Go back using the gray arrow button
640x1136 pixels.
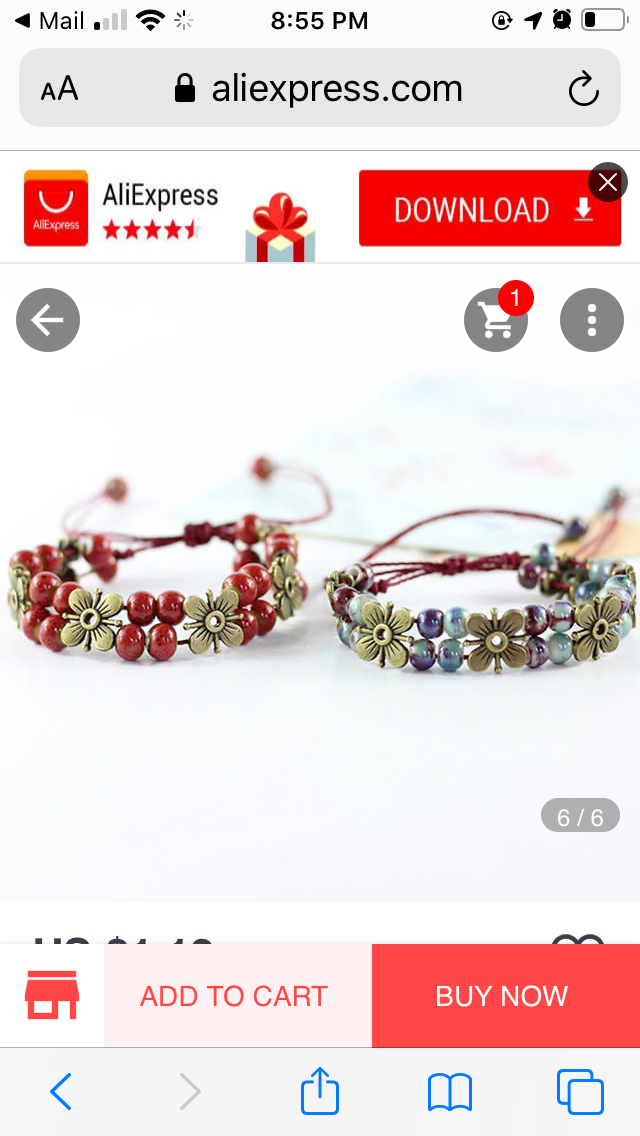coord(48,320)
